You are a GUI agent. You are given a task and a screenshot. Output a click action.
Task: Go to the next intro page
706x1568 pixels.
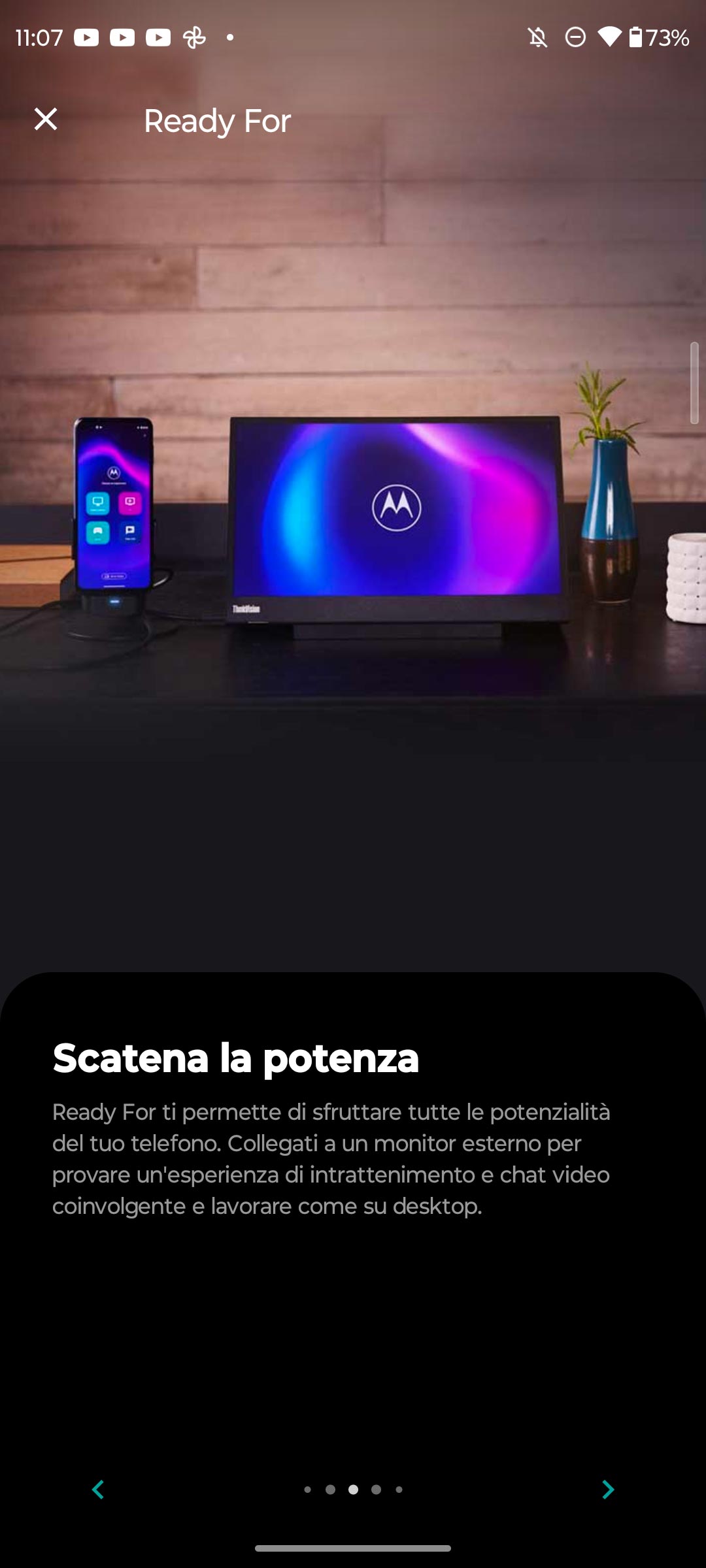607,1490
